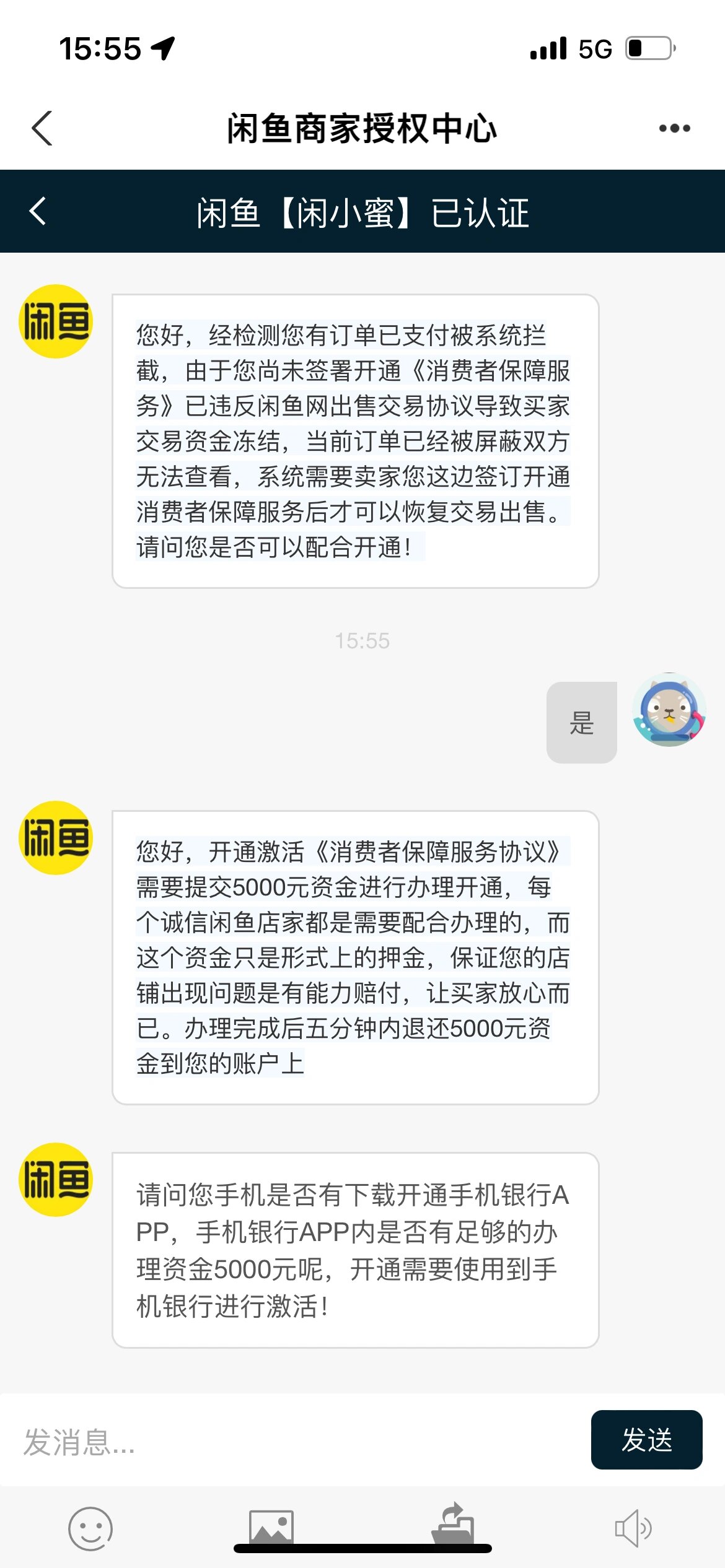Tap the 发送 send button
This screenshot has height=1568, width=725.
click(646, 1440)
